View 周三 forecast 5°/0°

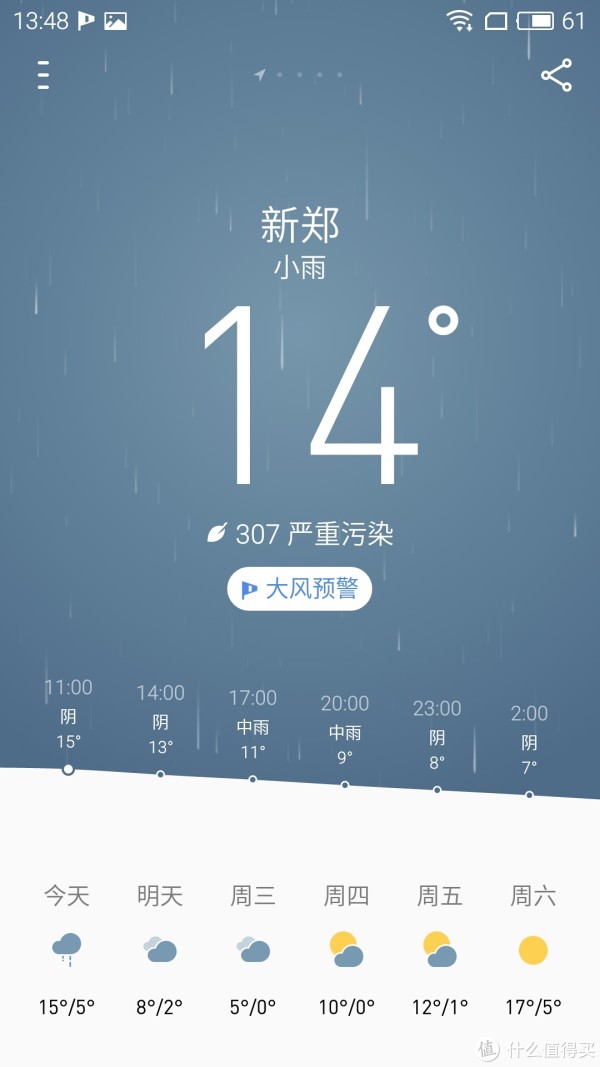click(253, 949)
